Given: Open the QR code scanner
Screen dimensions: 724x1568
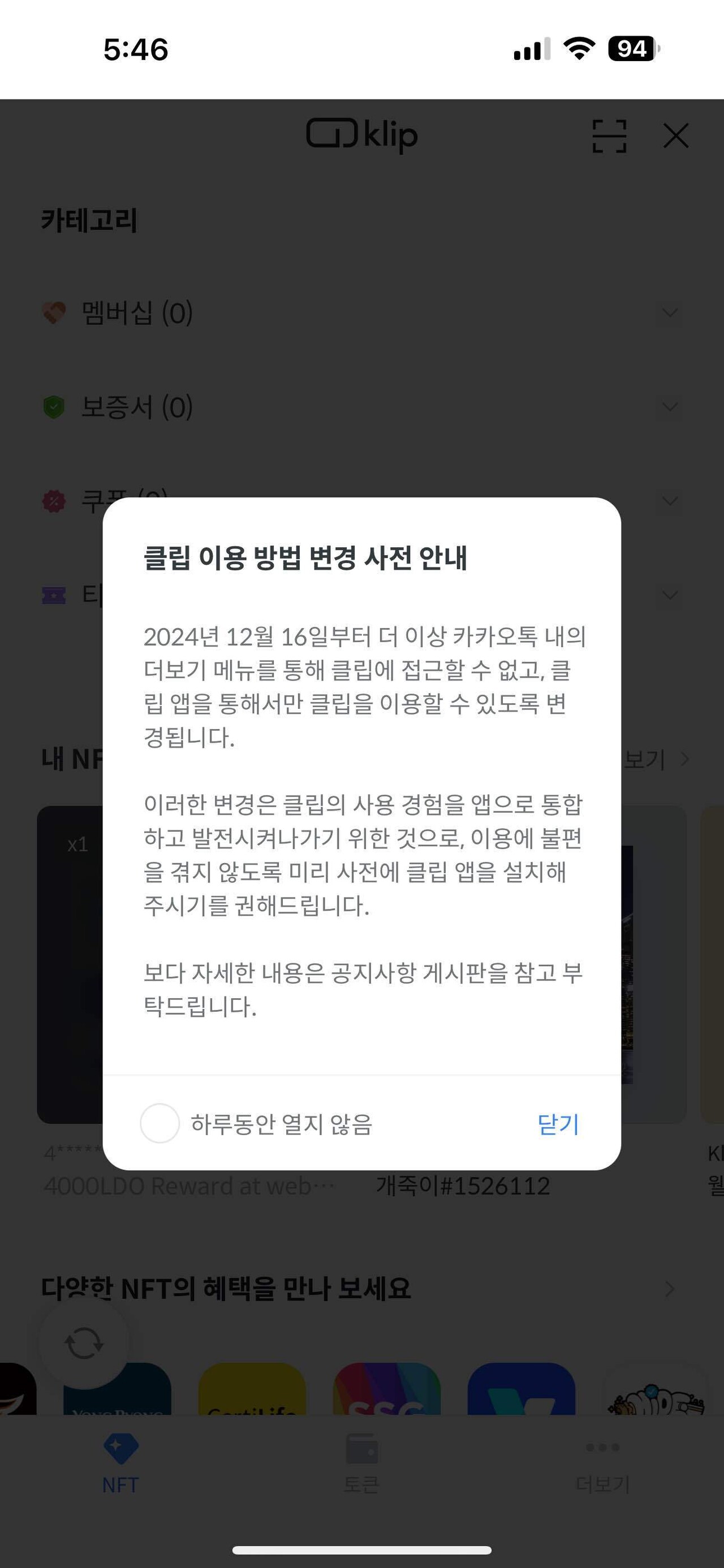Looking at the screenshot, I should (x=611, y=136).
